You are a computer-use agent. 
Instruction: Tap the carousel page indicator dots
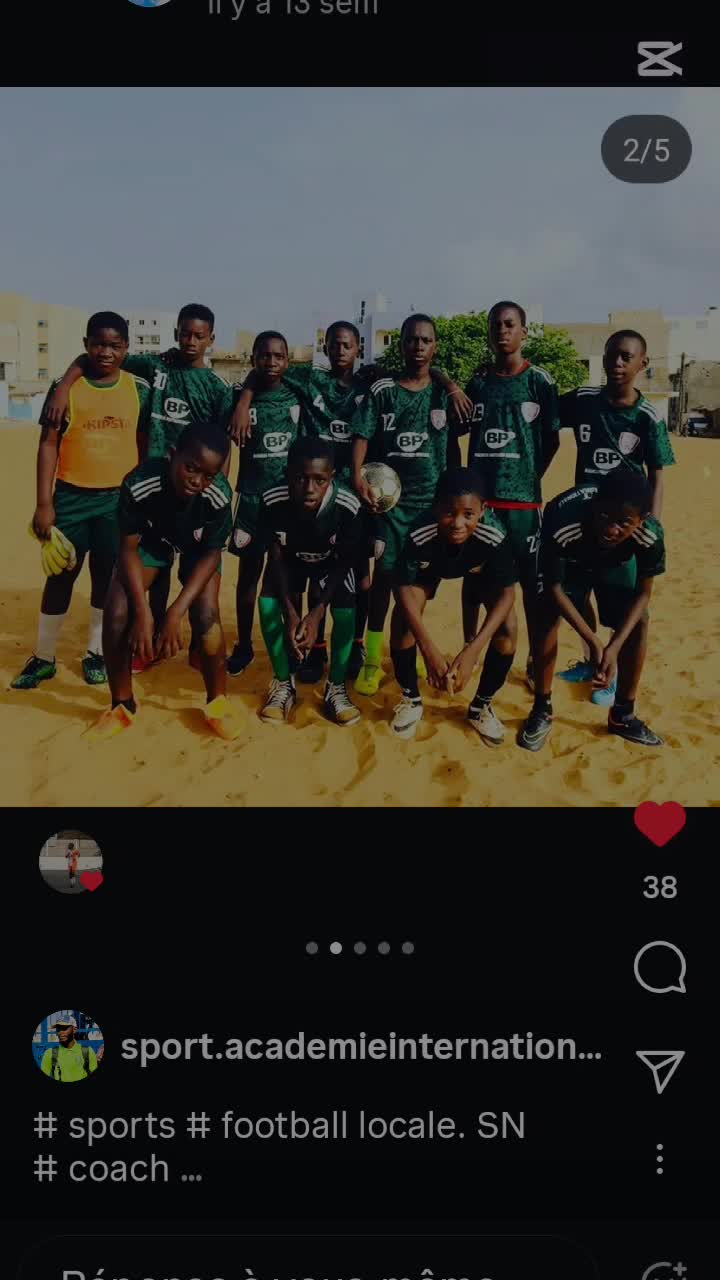[360, 948]
